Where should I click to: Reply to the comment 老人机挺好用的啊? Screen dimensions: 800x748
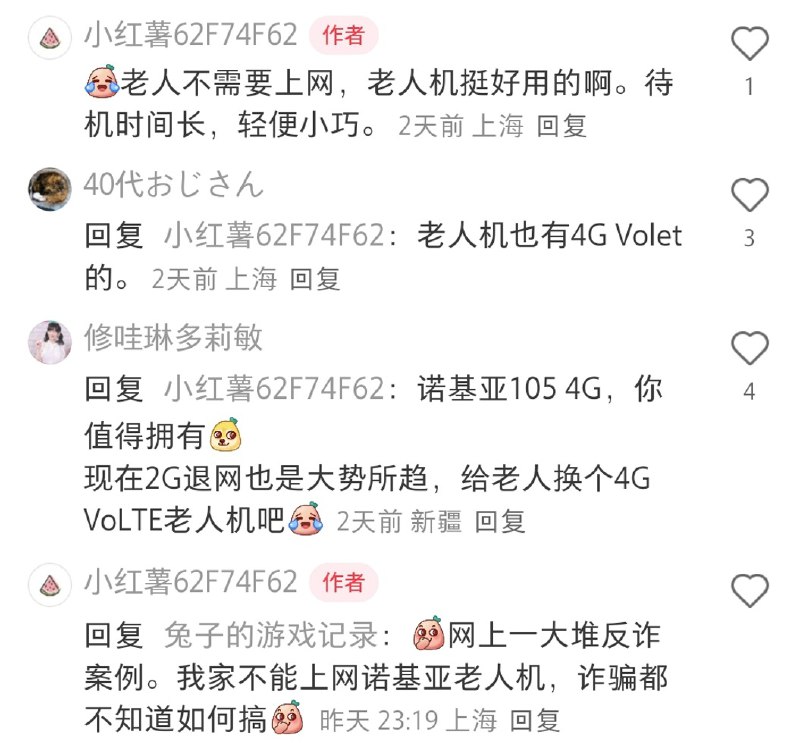(x=562, y=126)
